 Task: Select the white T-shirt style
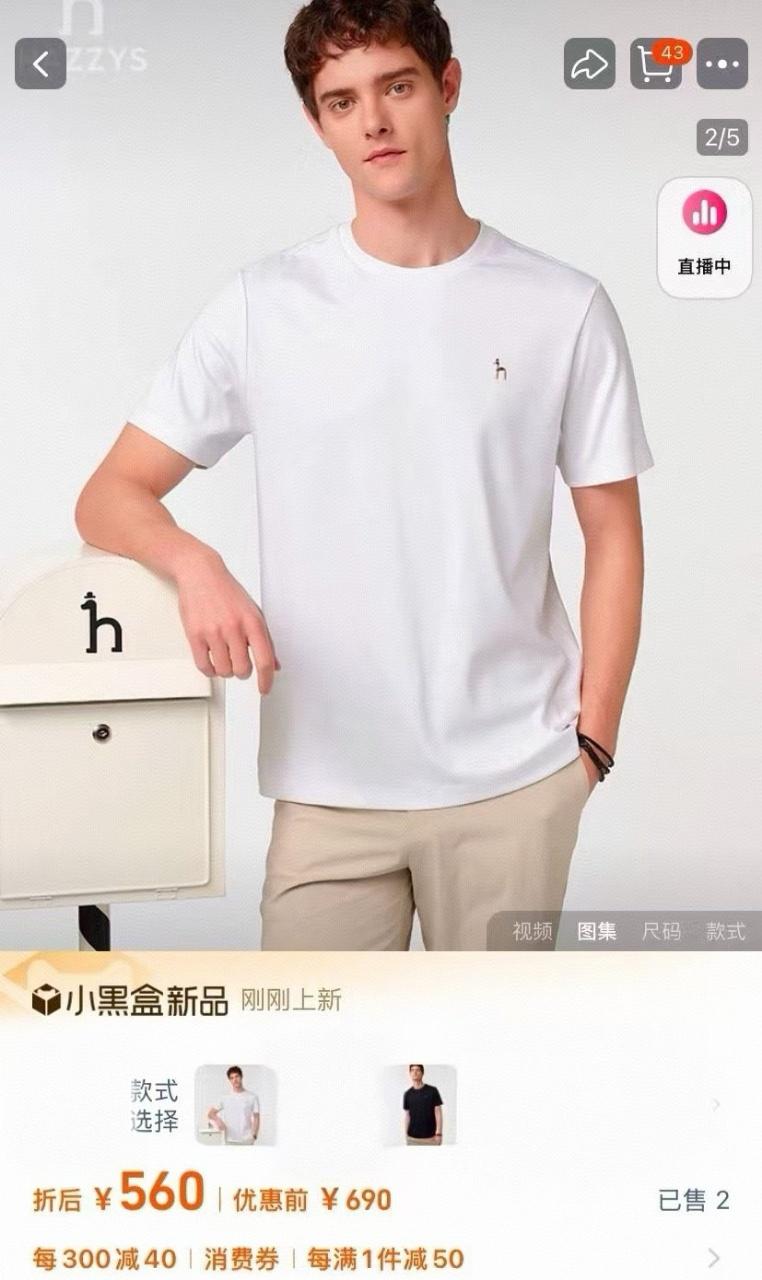[236, 1105]
